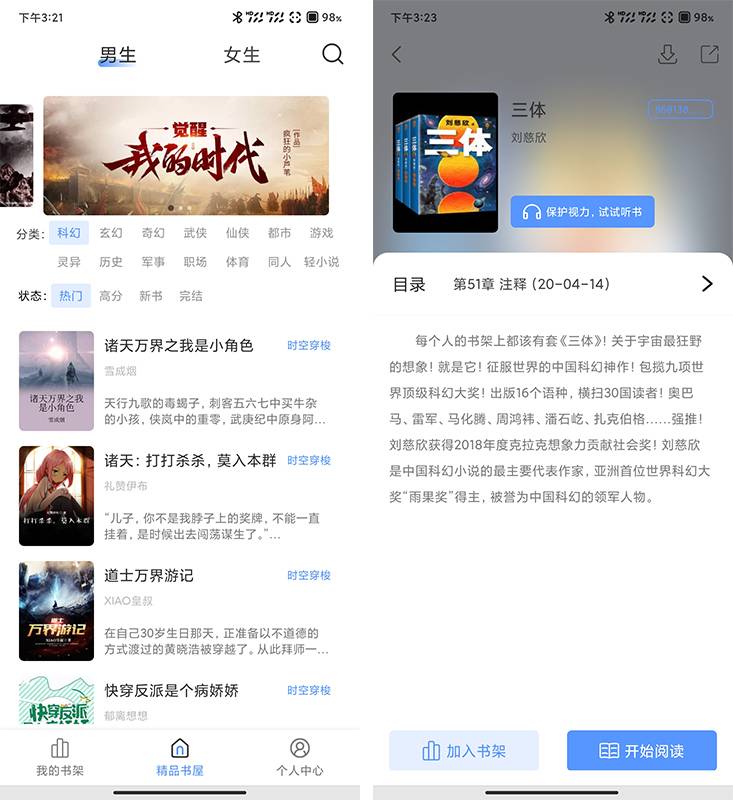Go back from the 三体 detail page
The height and width of the screenshot is (800, 733).
pos(396,55)
